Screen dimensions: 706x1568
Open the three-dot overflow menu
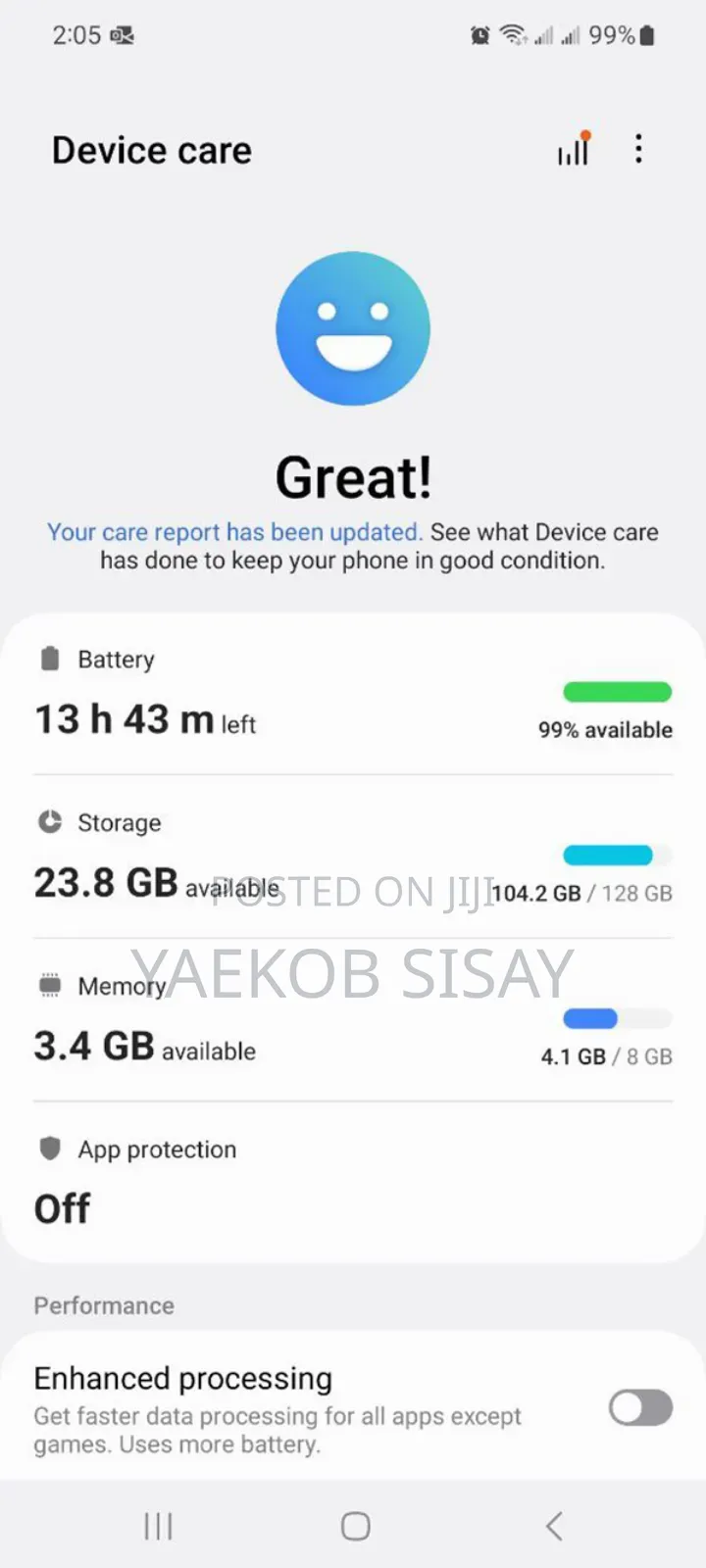(x=638, y=149)
